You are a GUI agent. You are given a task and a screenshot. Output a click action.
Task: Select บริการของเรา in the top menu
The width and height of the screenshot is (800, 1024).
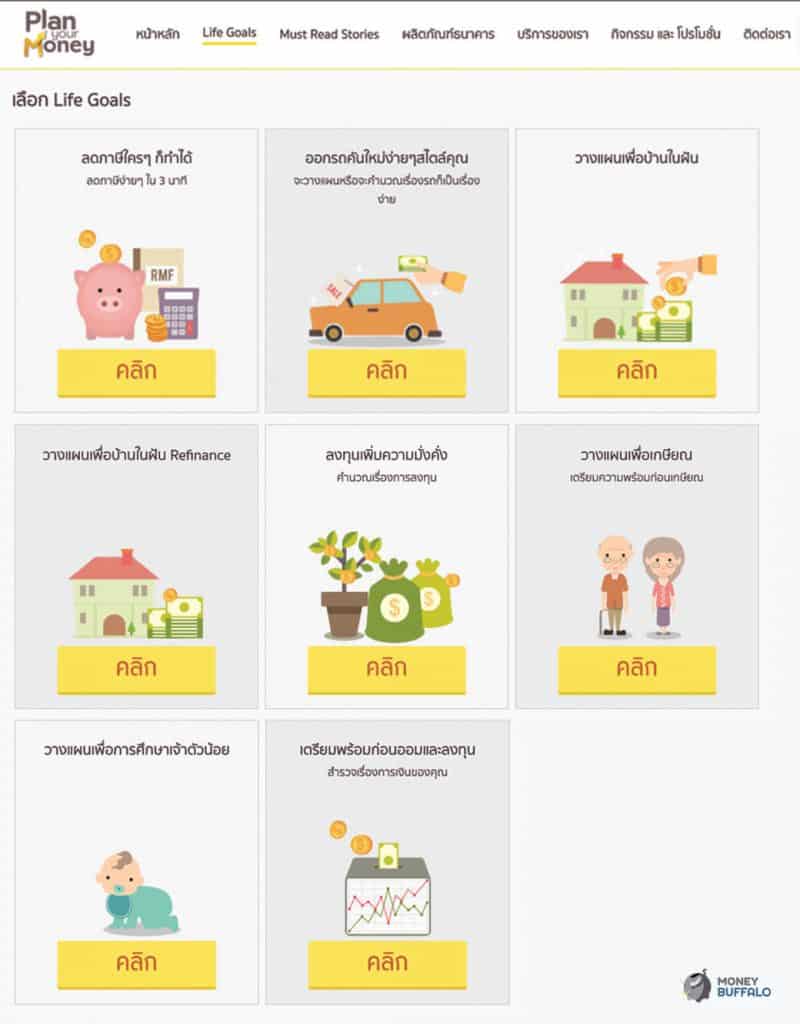coord(553,34)
